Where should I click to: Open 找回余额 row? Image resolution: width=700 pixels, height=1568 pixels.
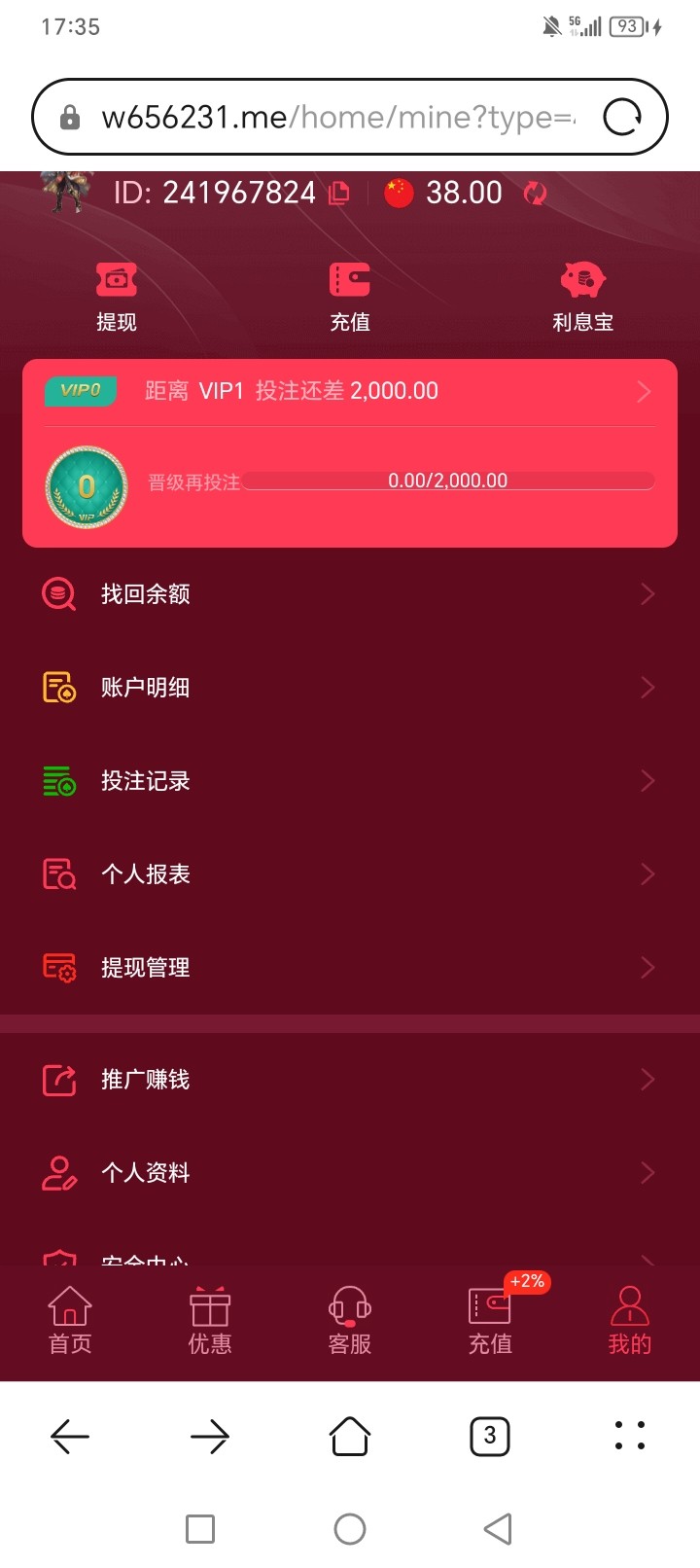(350, 594)
